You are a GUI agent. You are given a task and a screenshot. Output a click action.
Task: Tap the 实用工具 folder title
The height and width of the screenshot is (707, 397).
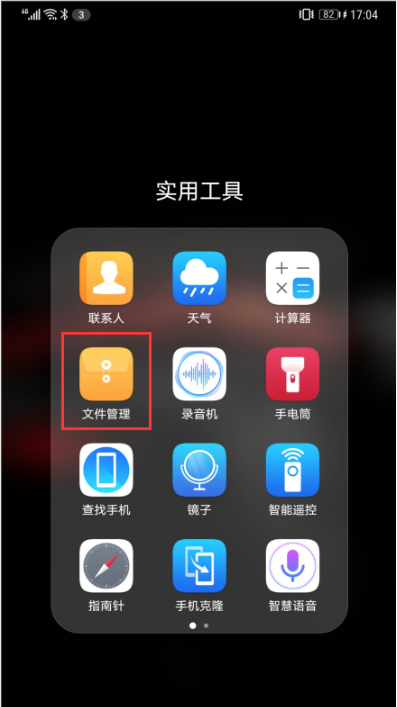(x=199, y=191)
